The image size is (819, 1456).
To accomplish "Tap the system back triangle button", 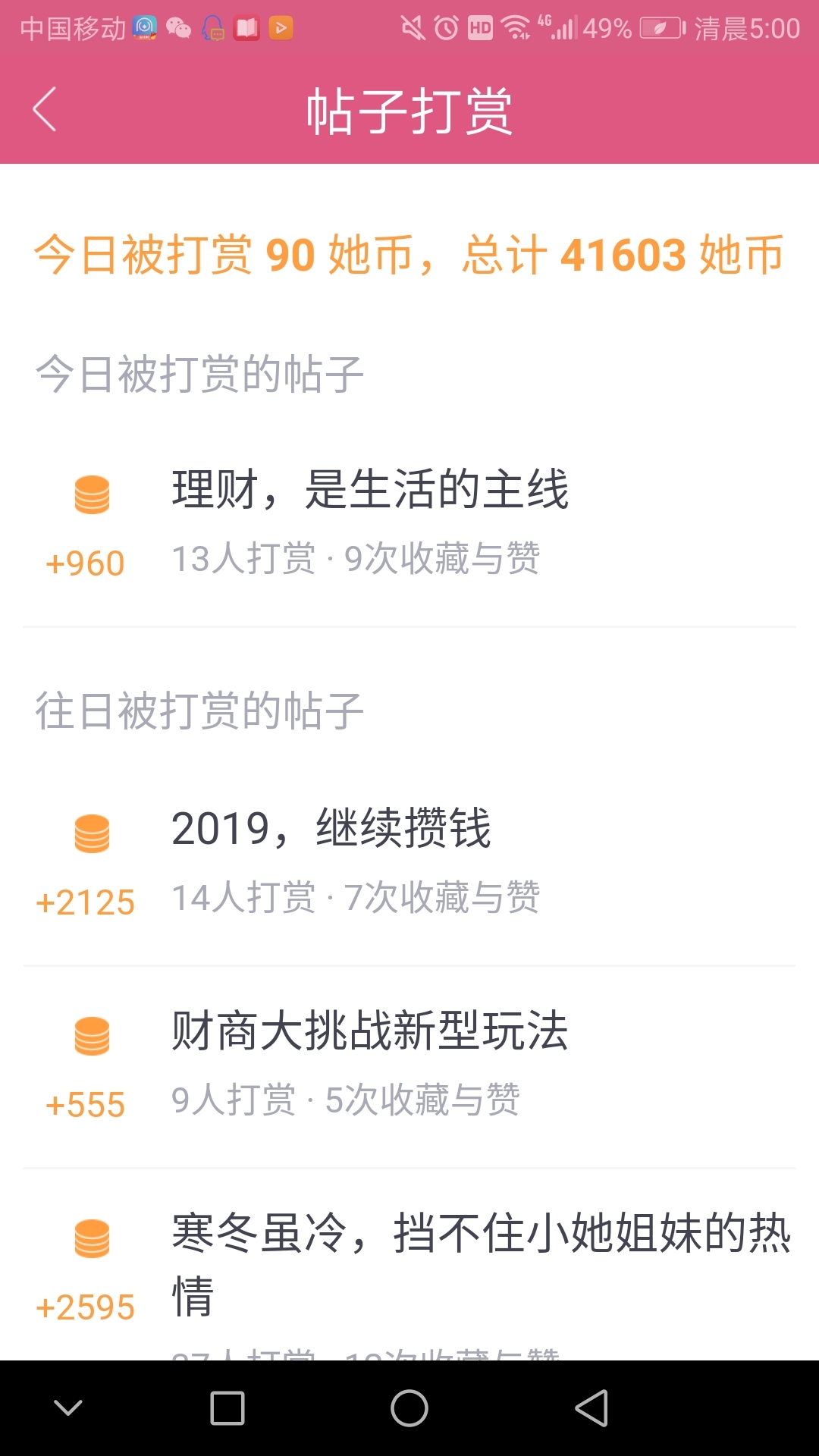I will 591,1408.
